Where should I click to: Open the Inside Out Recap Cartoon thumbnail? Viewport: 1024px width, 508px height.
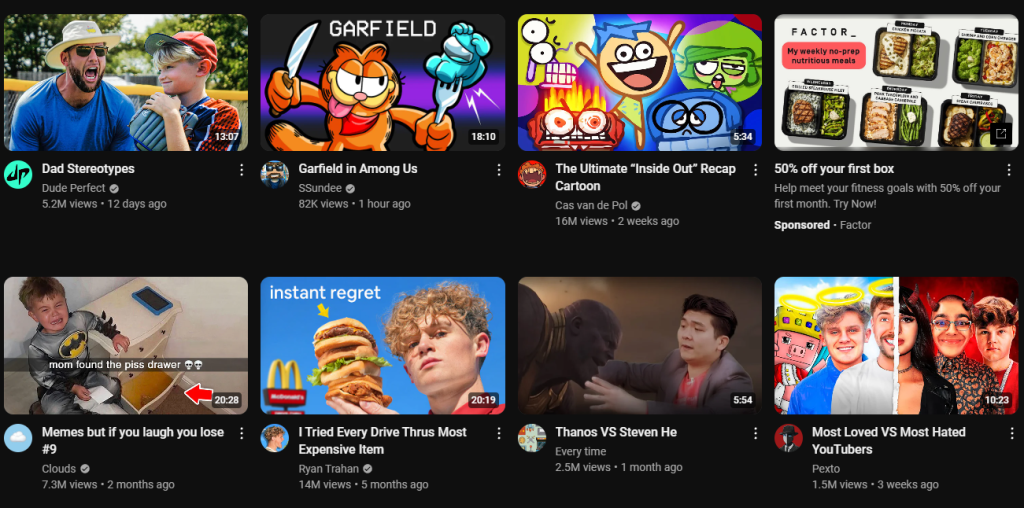click(x=640, y=82)
